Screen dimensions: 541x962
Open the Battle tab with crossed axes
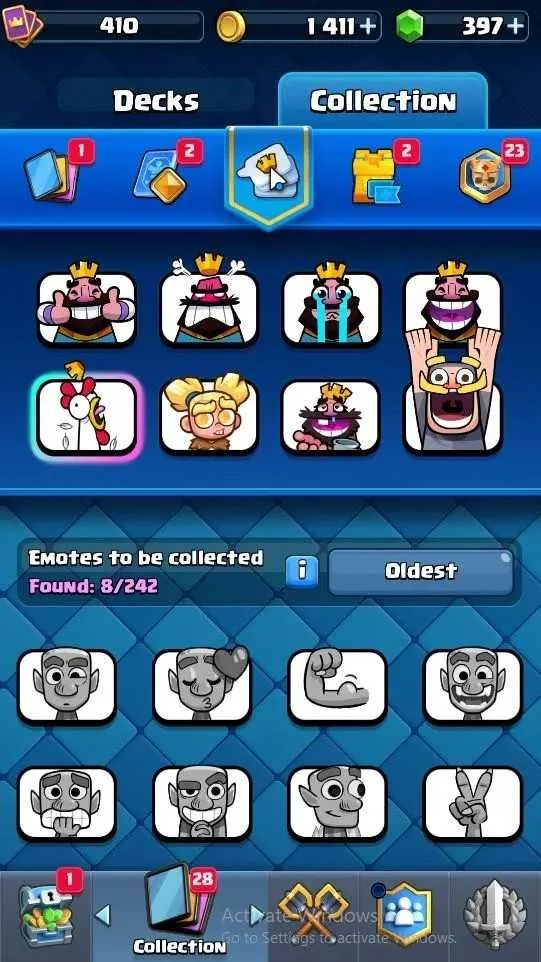point(313,914)
